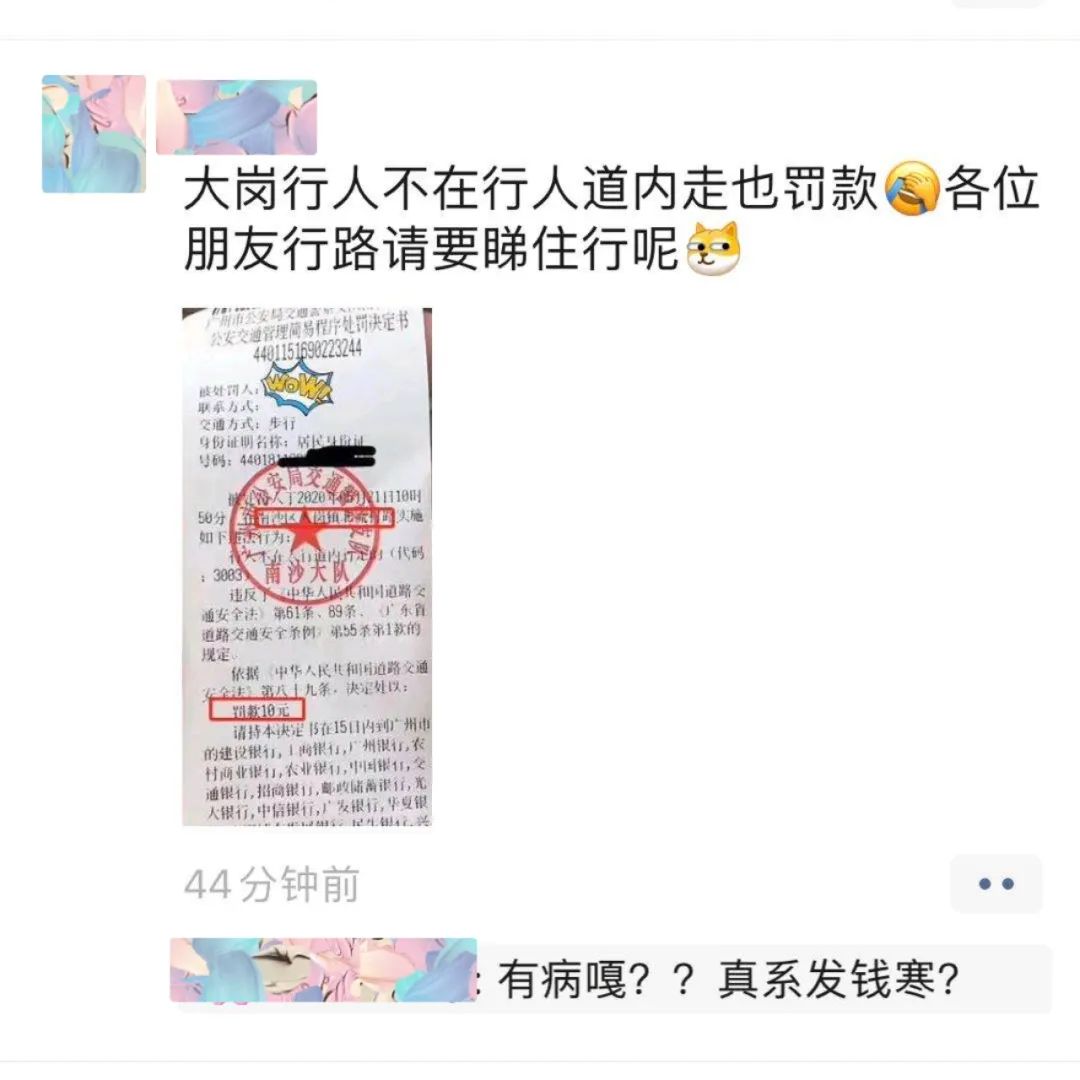Tap the poster's blurred nickname
This screenshot has height=1080, width=1080.
click(236, 118)
